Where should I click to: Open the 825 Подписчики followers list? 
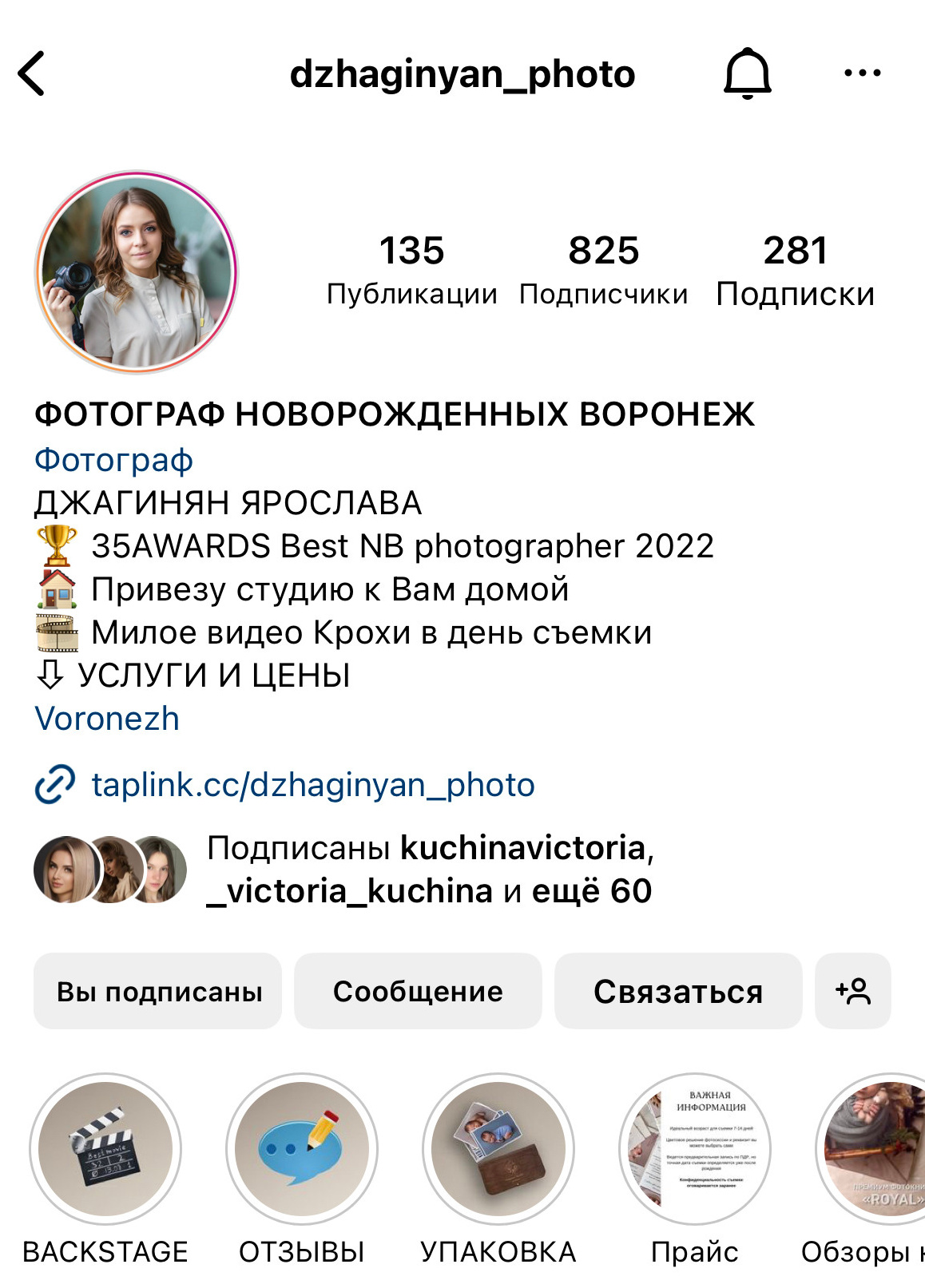pos(603,270)
